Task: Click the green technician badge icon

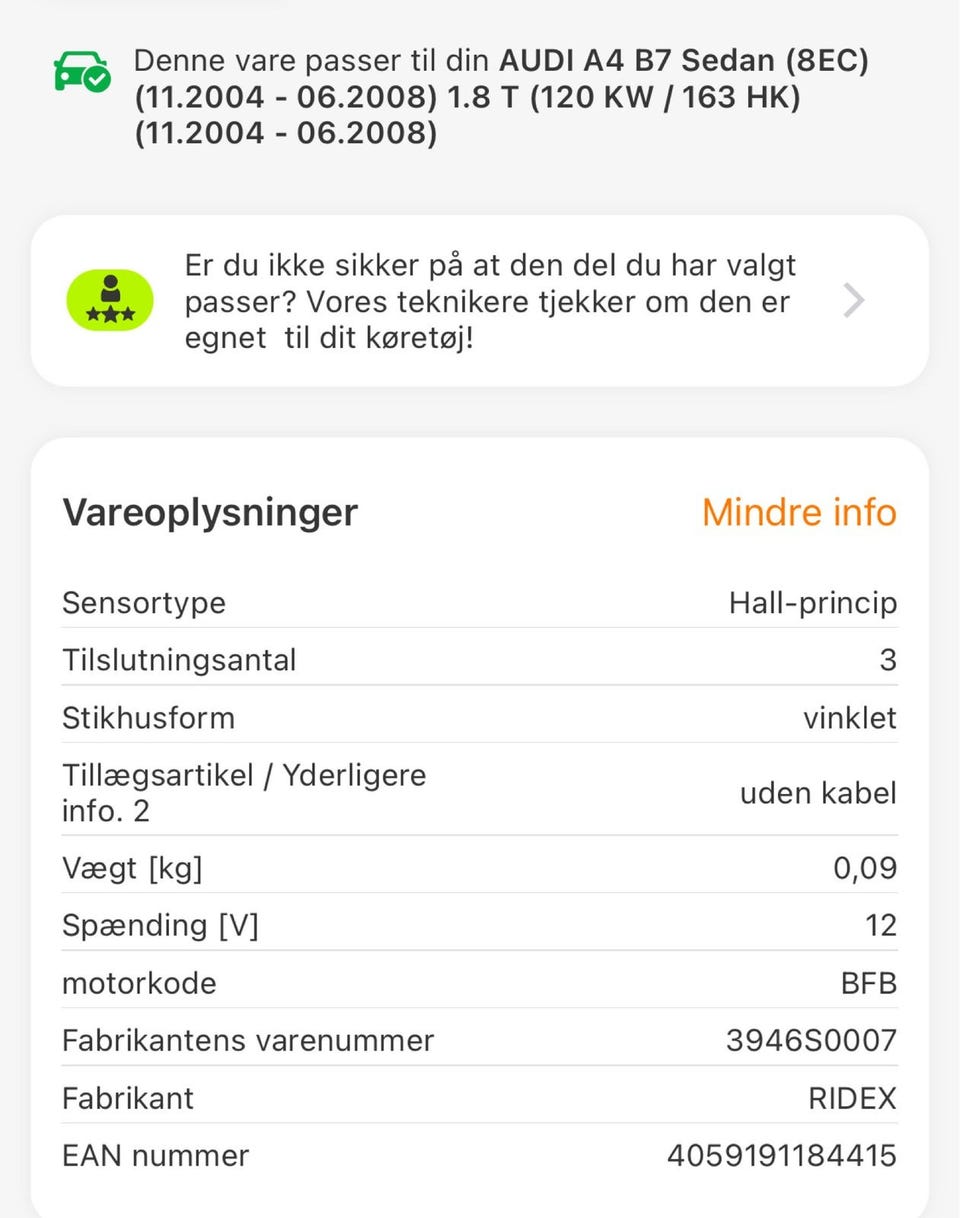Action: 109,299
